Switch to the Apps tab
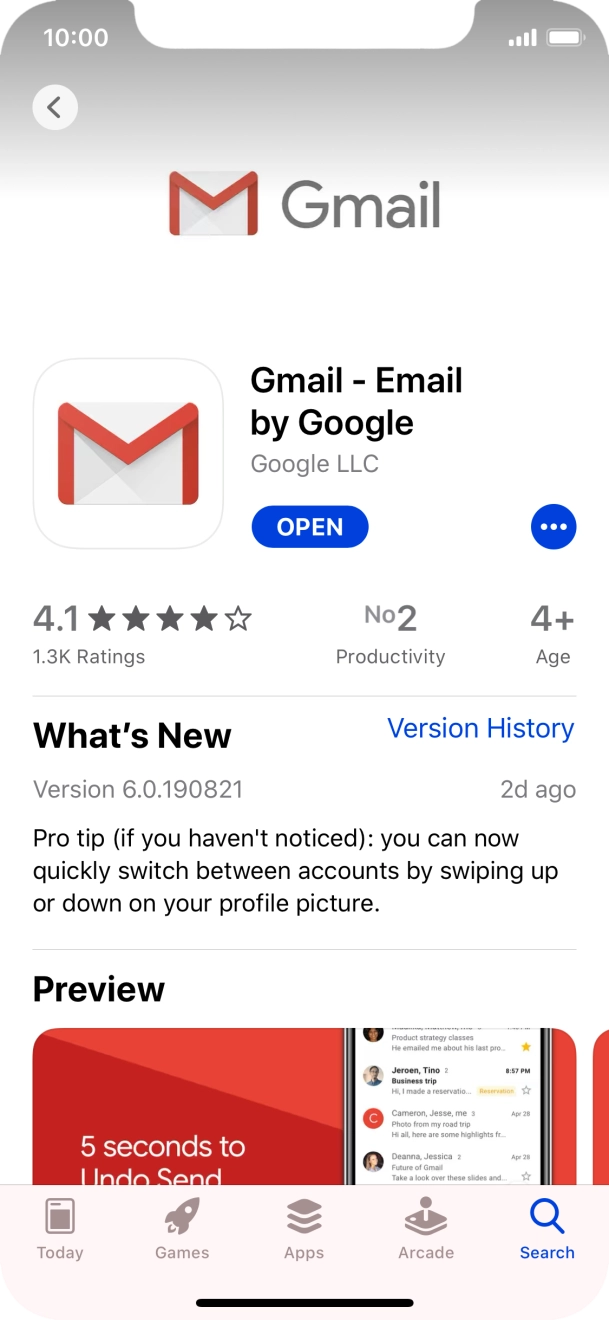 (x=304, y=1230)
